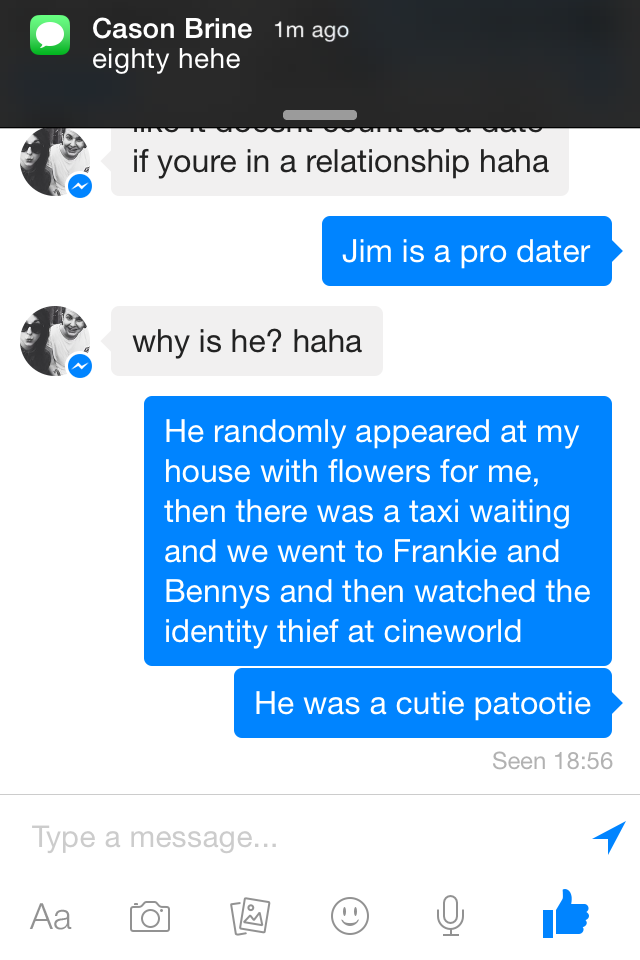Open the camera to take photo
This screenshot has height=960, width=640.
tap(150, 916)
